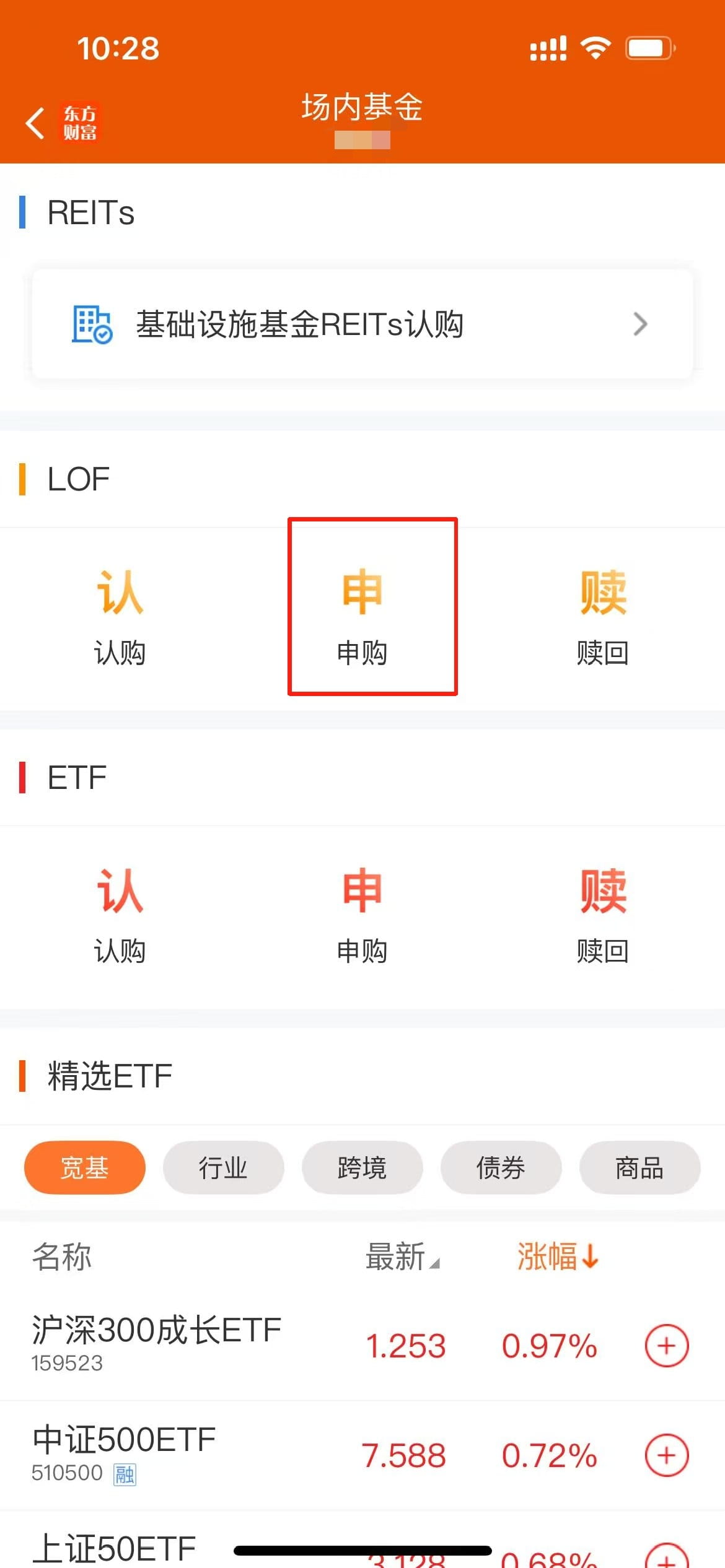Tap ETF 申购

[362, 915]
